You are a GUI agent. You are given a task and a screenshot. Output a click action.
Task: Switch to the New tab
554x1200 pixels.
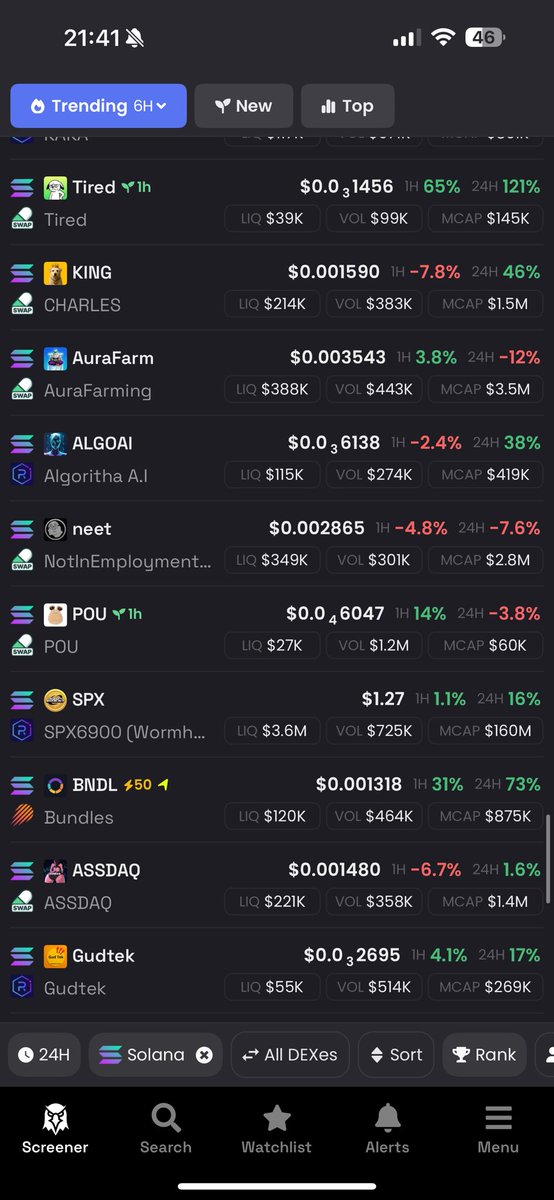(243, 106)
